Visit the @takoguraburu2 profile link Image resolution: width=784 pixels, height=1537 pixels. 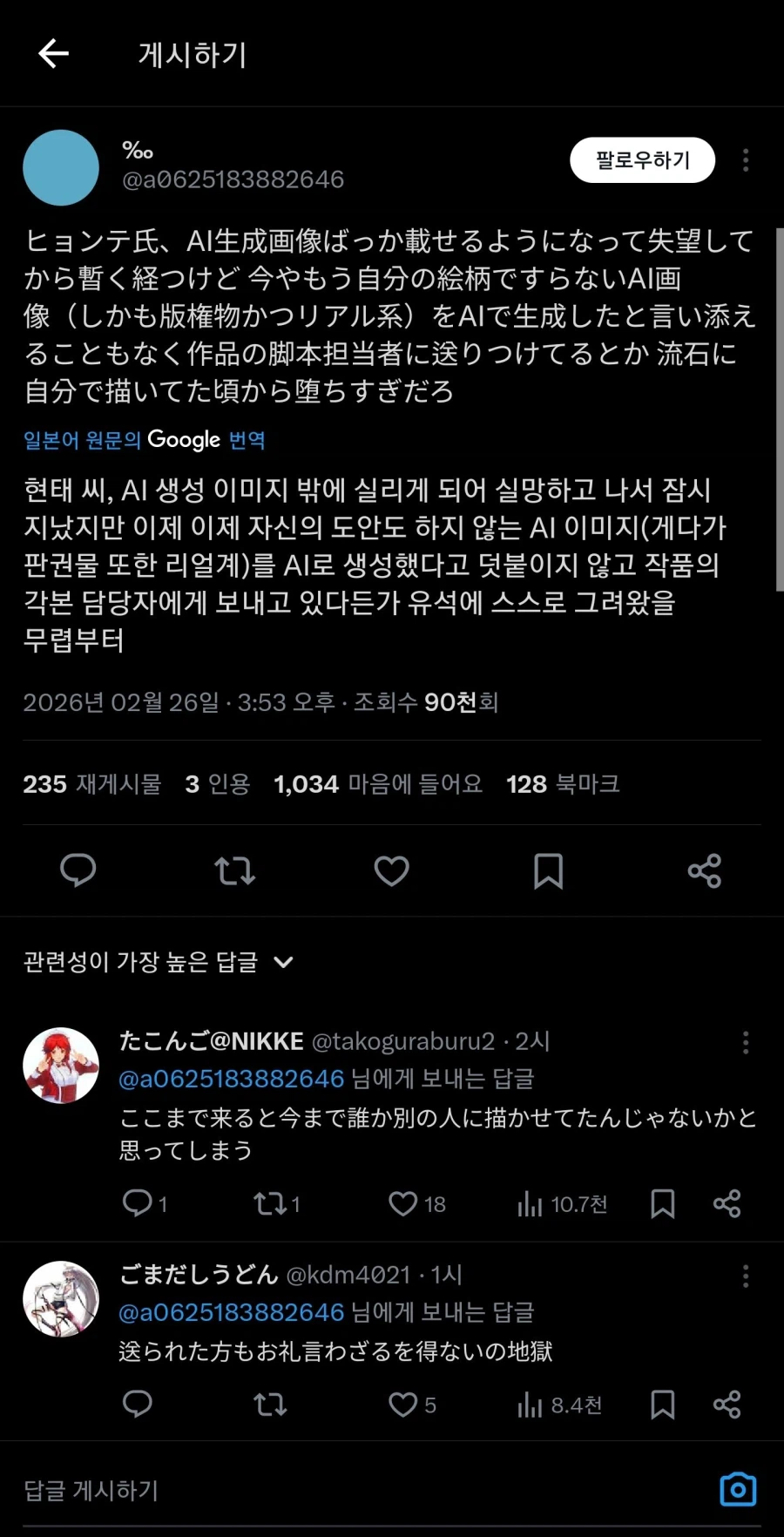coord(409,1040)
